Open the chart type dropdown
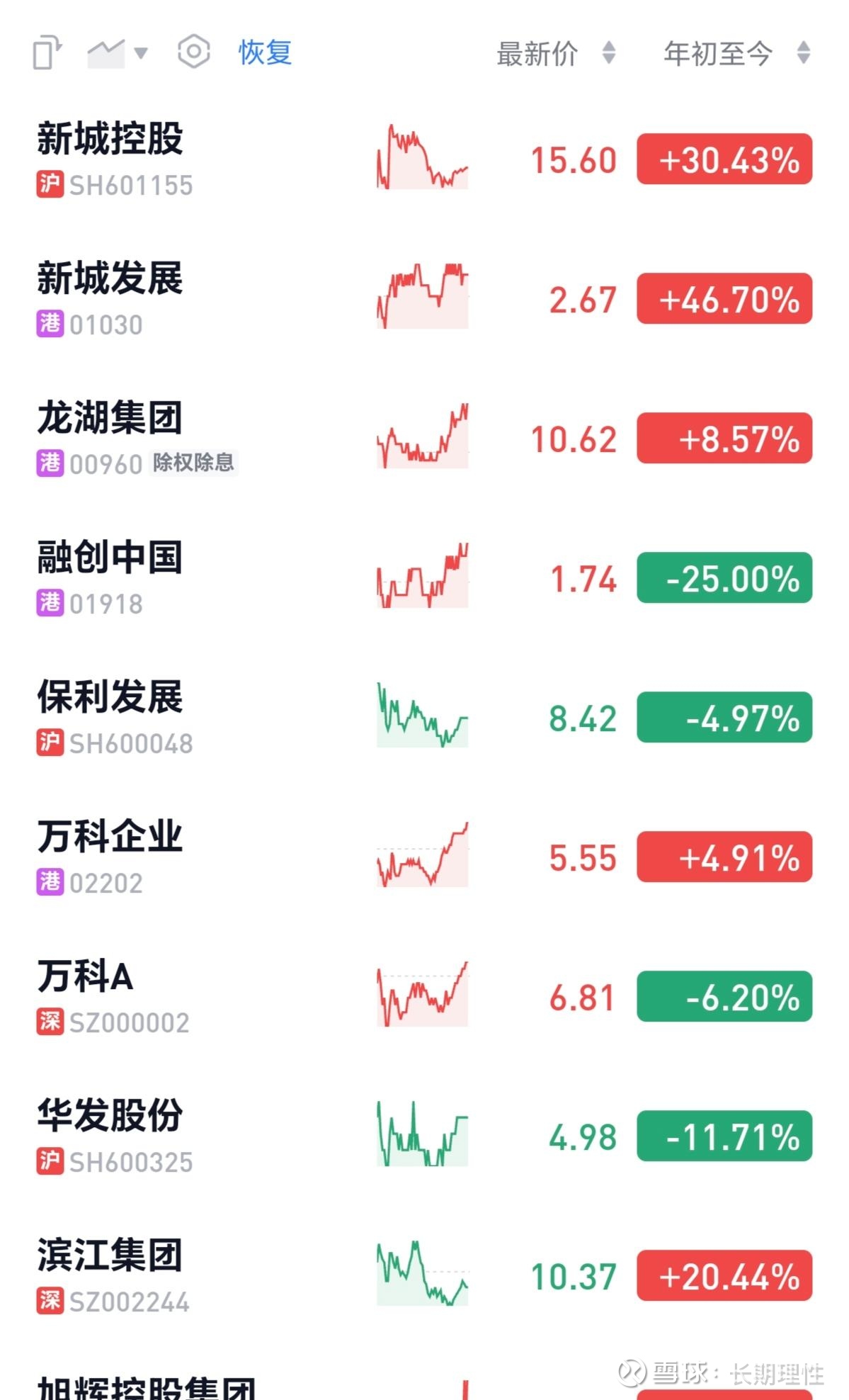The width and height of the screenshot is (849, 1400). click(118, 53)
